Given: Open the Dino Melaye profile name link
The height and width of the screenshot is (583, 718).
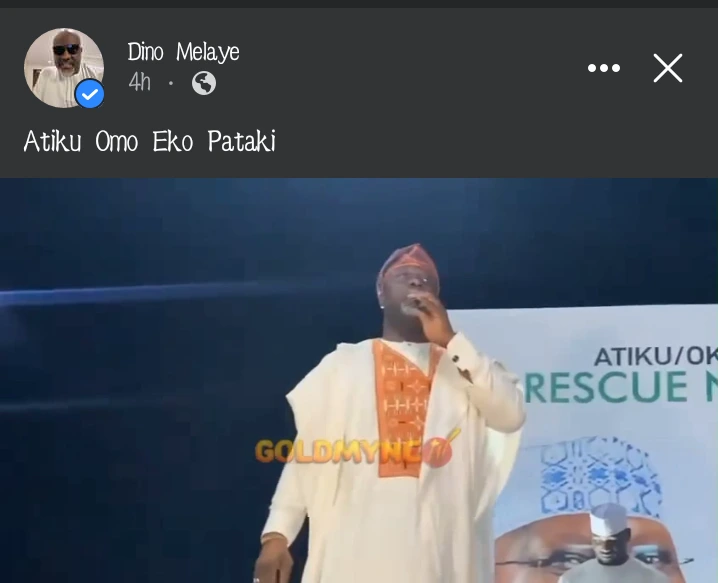Looking at the screenshot, I should (183, 52).
